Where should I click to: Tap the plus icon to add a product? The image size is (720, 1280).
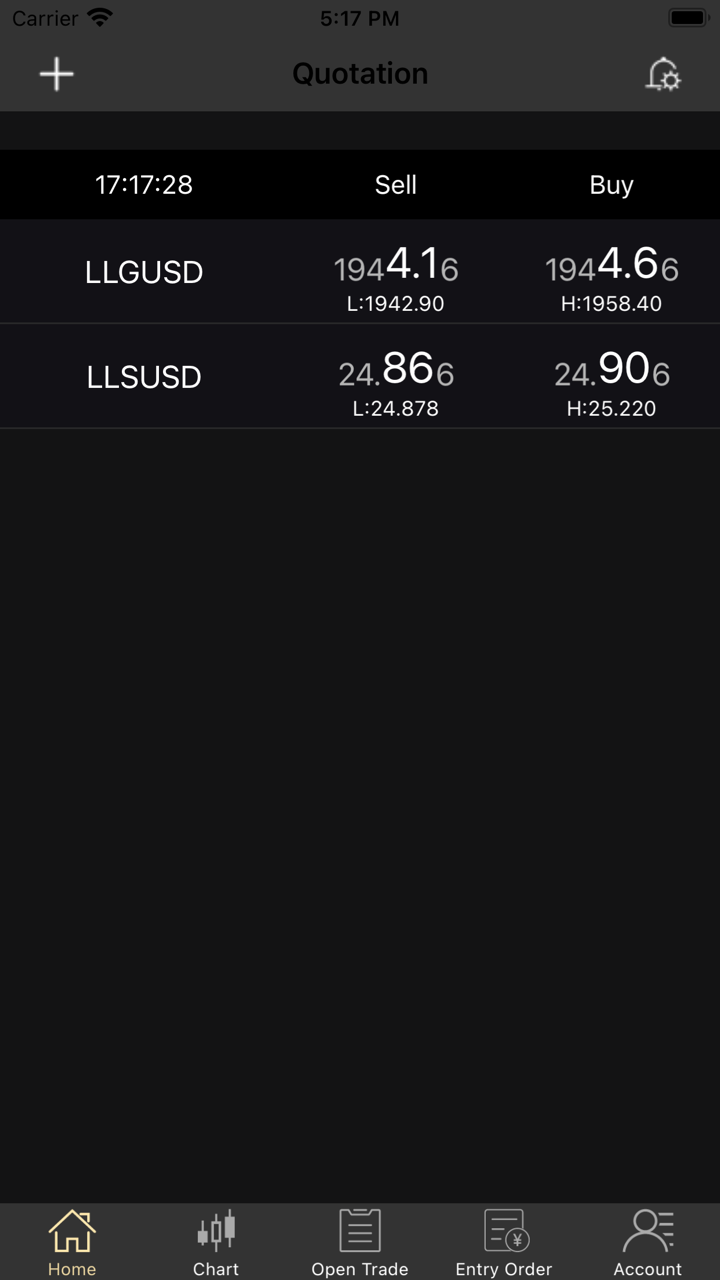(x=57, y=75)
